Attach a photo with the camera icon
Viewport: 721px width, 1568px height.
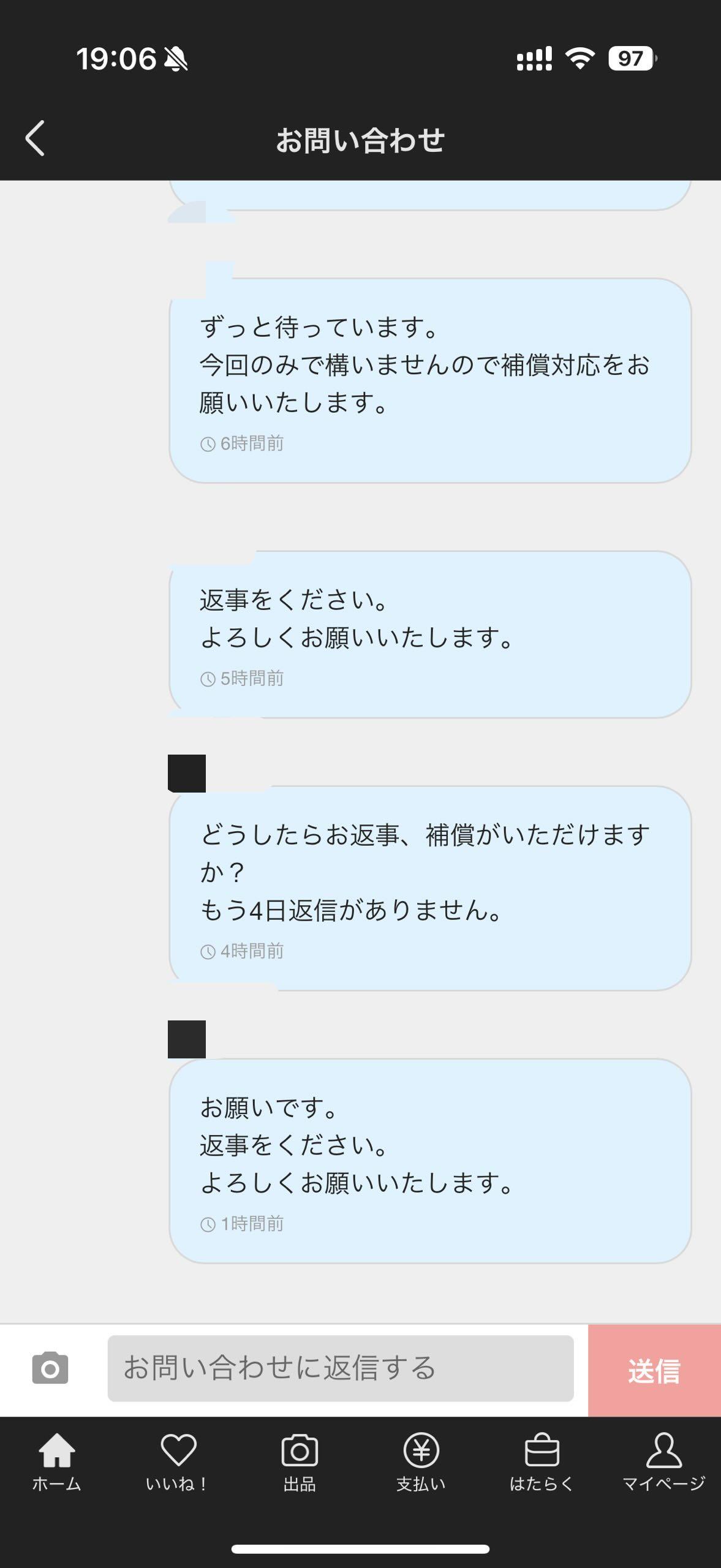[x=50, y=1368]
